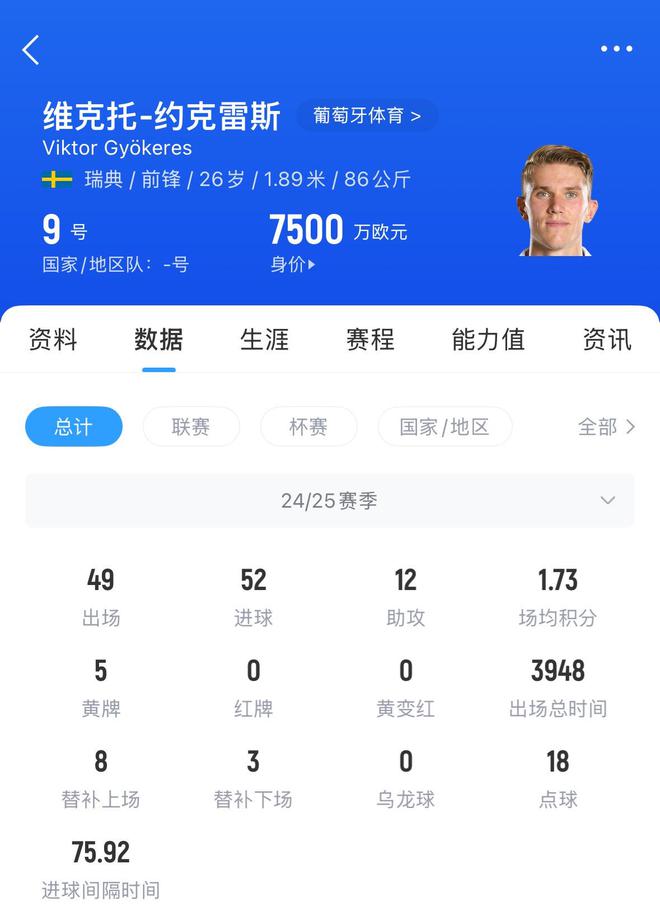Select the 数据 tab
The width and height of the screenshot is (660, 924).
pyautogui.click(x=158, y=339)
